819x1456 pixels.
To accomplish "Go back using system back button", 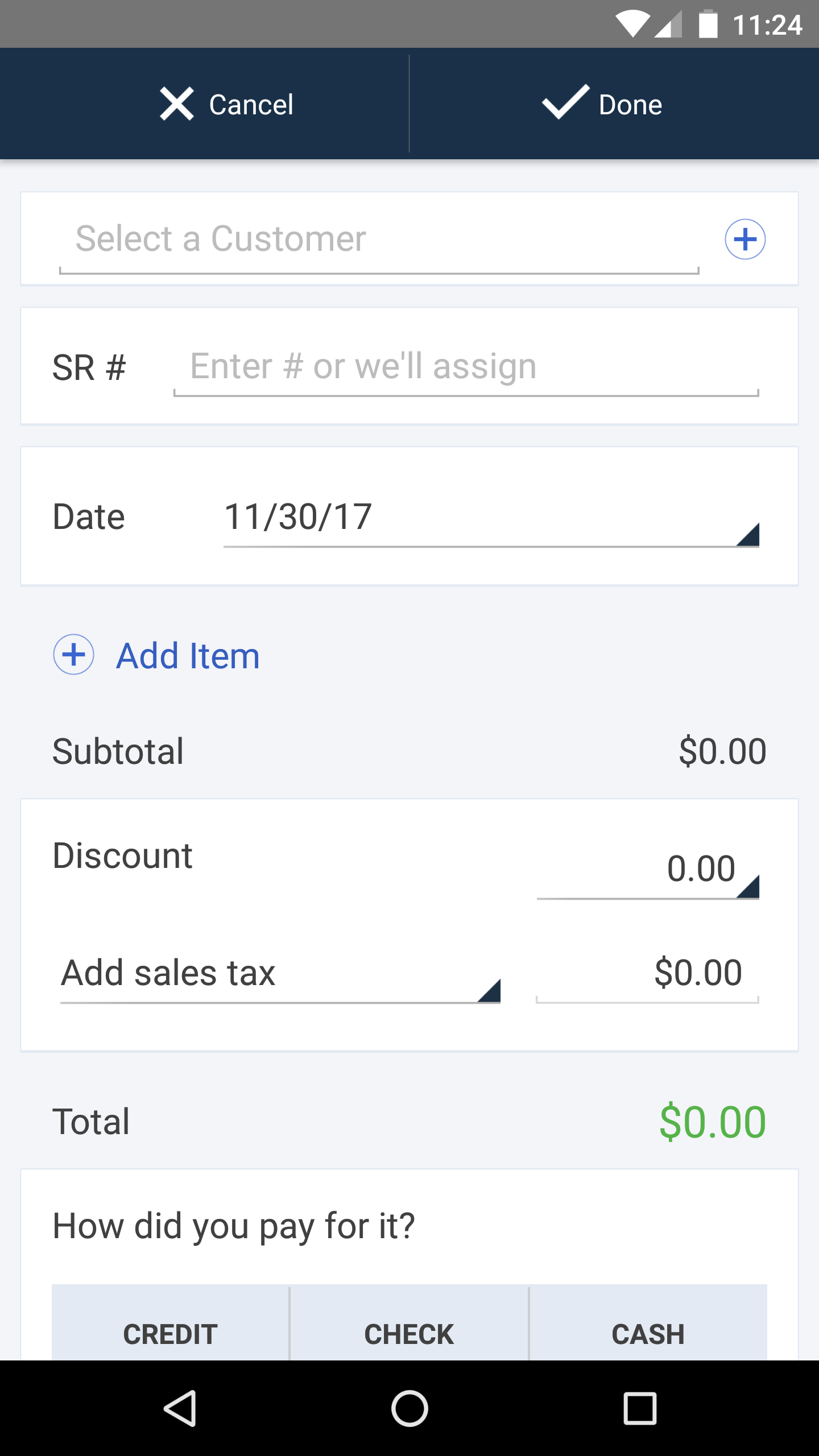I will pyautogui.click(x=180, y=1408).
